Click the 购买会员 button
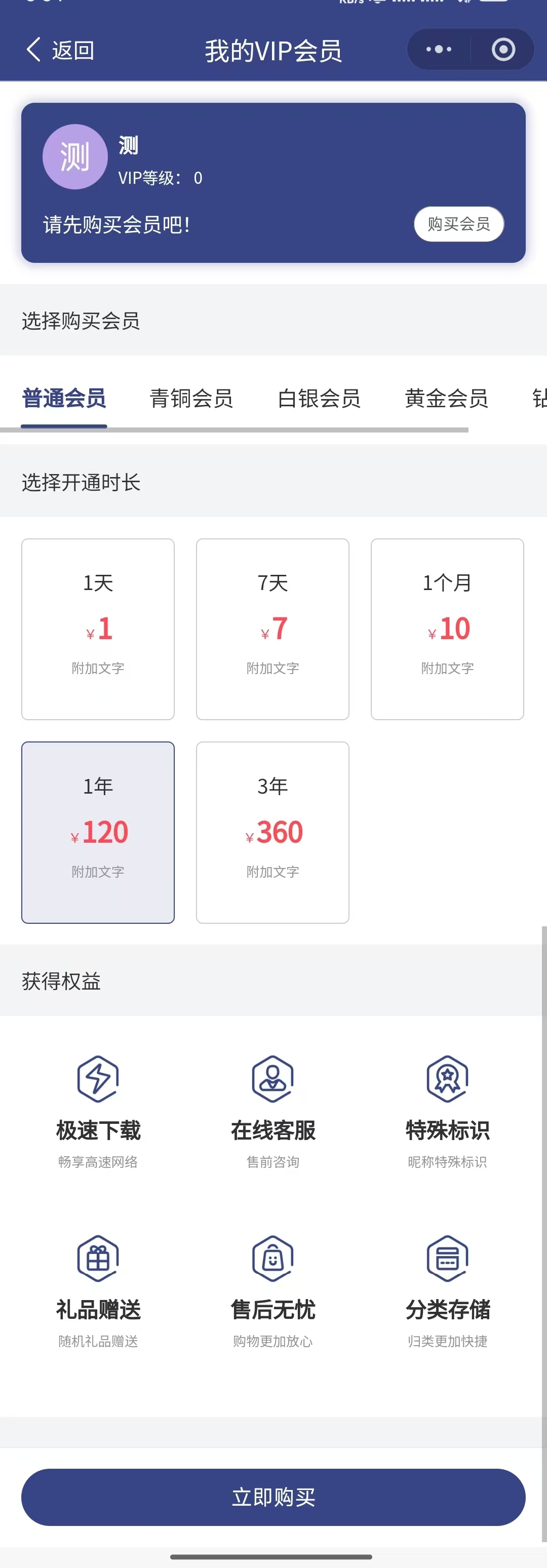The image size is (547, 1568). 458,224
